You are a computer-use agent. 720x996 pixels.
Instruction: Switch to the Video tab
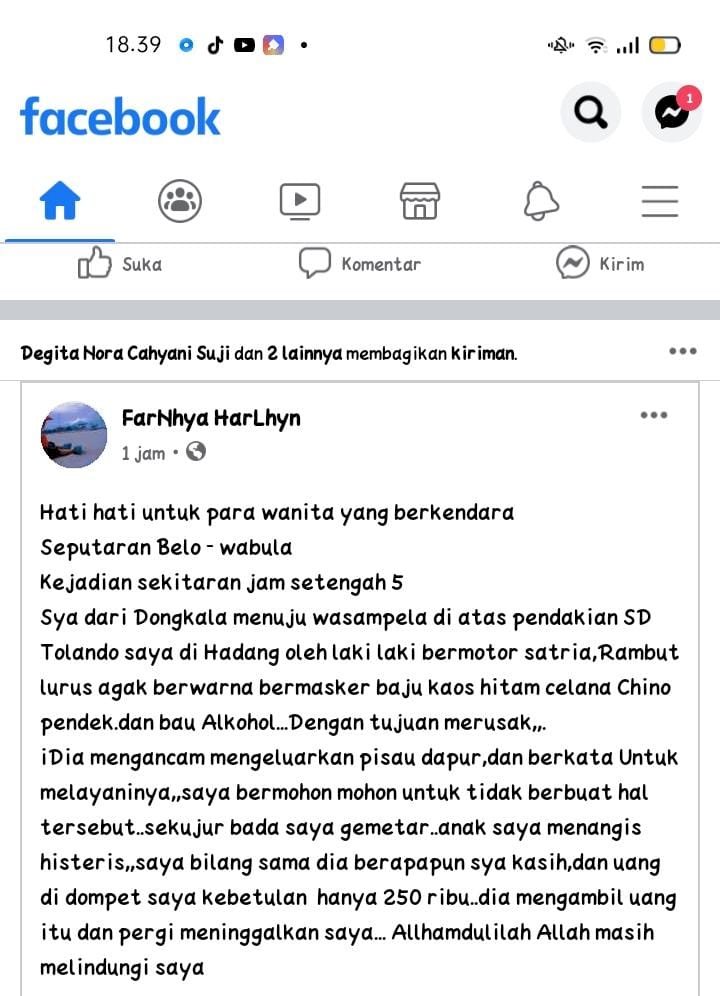pyautogui.click(x=300, y=202)
